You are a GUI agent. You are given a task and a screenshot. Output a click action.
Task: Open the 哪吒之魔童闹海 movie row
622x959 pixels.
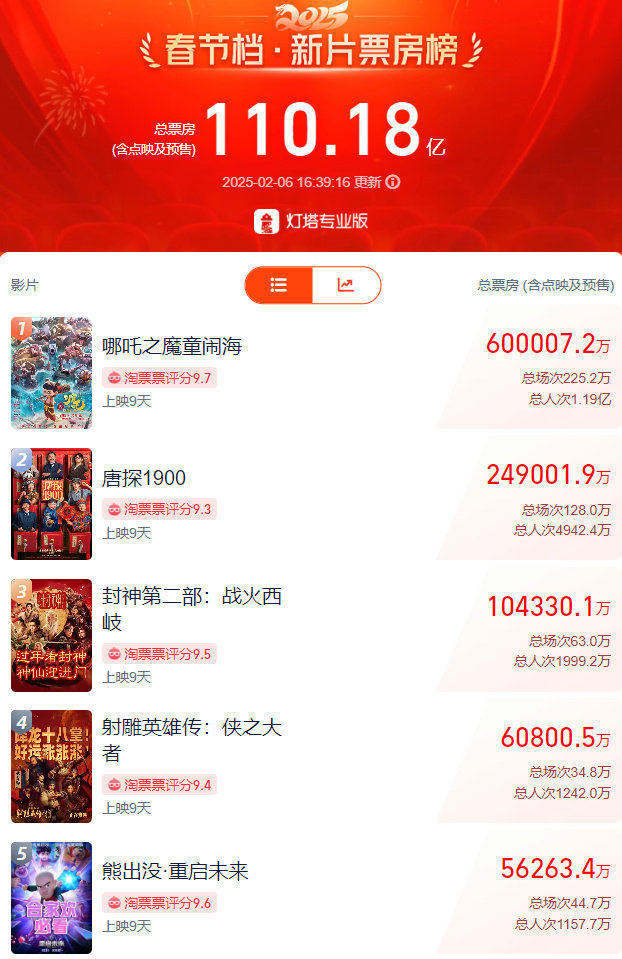172,347
